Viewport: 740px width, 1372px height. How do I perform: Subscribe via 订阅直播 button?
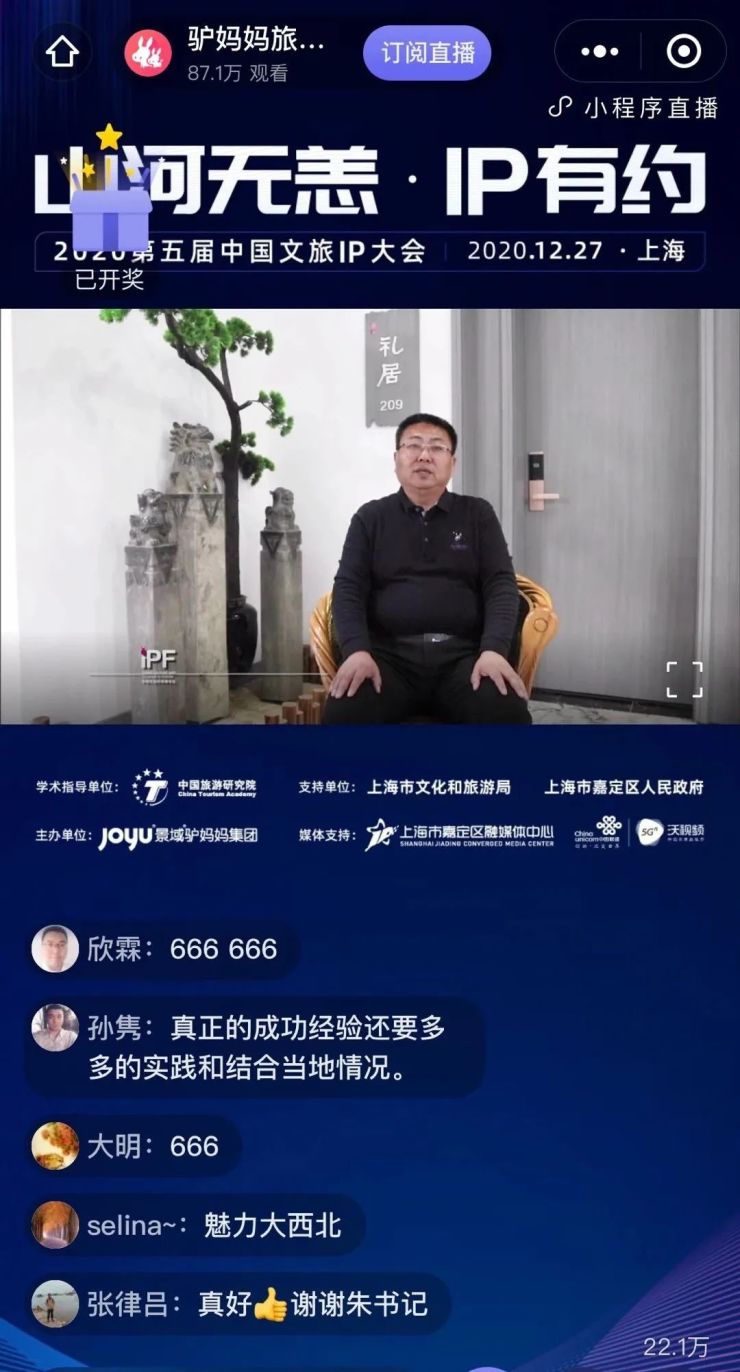point(428,52)
